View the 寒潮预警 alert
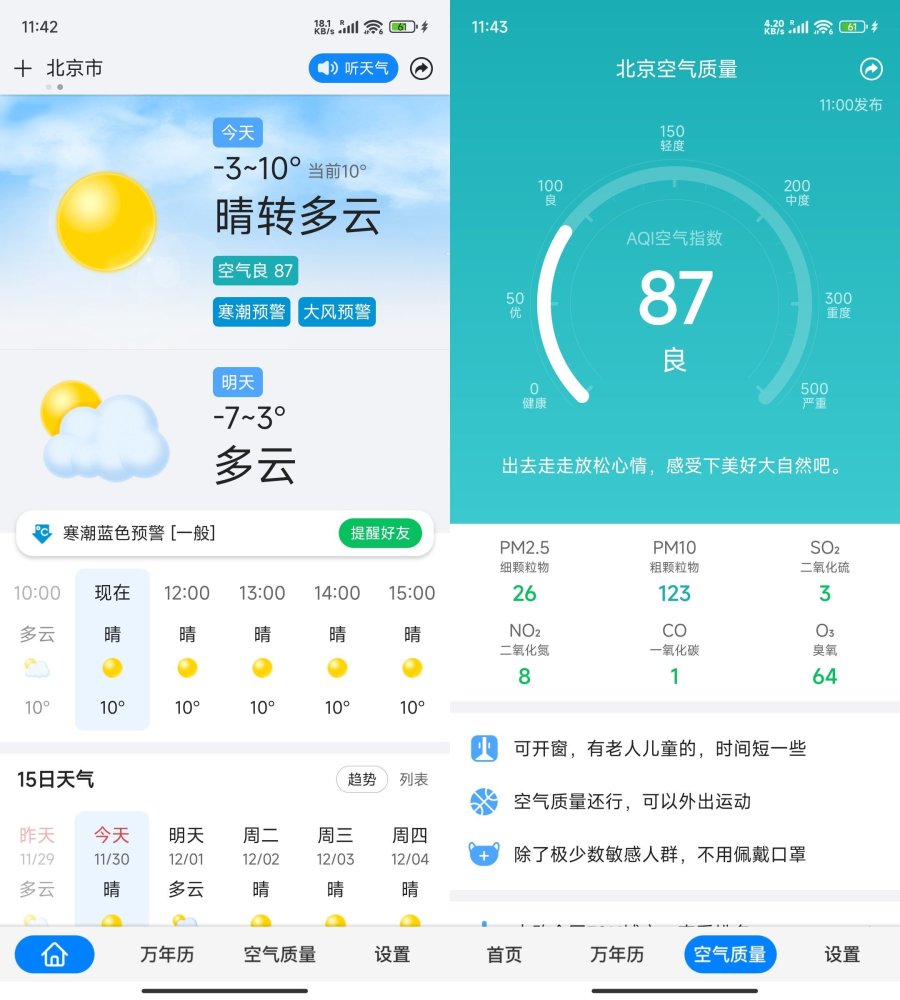Image resolution: width=900 pixels, height=1000 pixels. pyautogui.click(x=251, y=311)
